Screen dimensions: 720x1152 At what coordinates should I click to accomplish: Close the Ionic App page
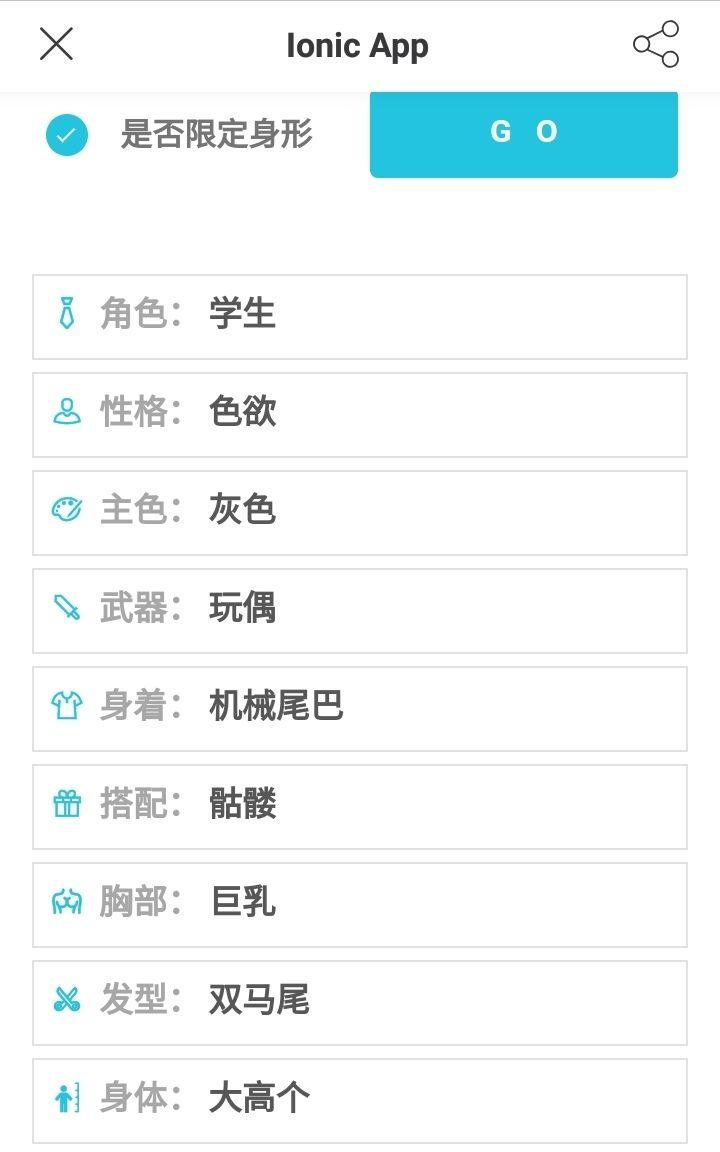coord(56,44)
